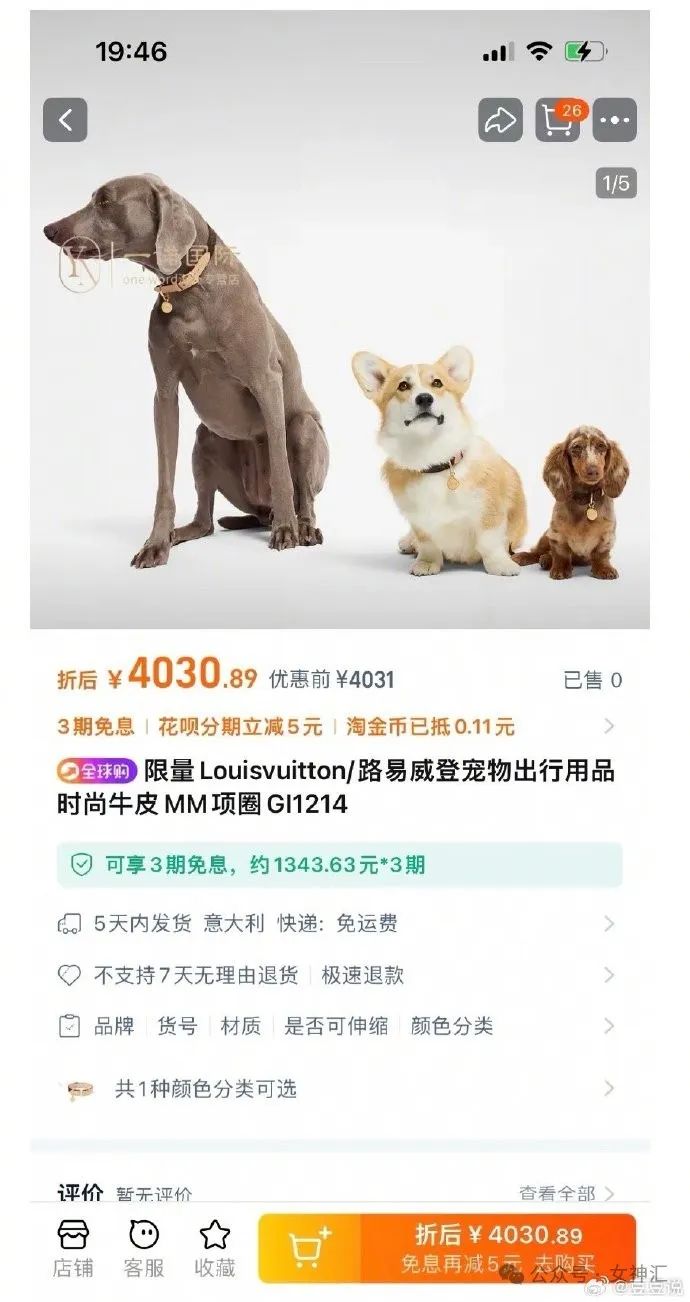Add this item to 收藏 favorites

click(215, 1249)
